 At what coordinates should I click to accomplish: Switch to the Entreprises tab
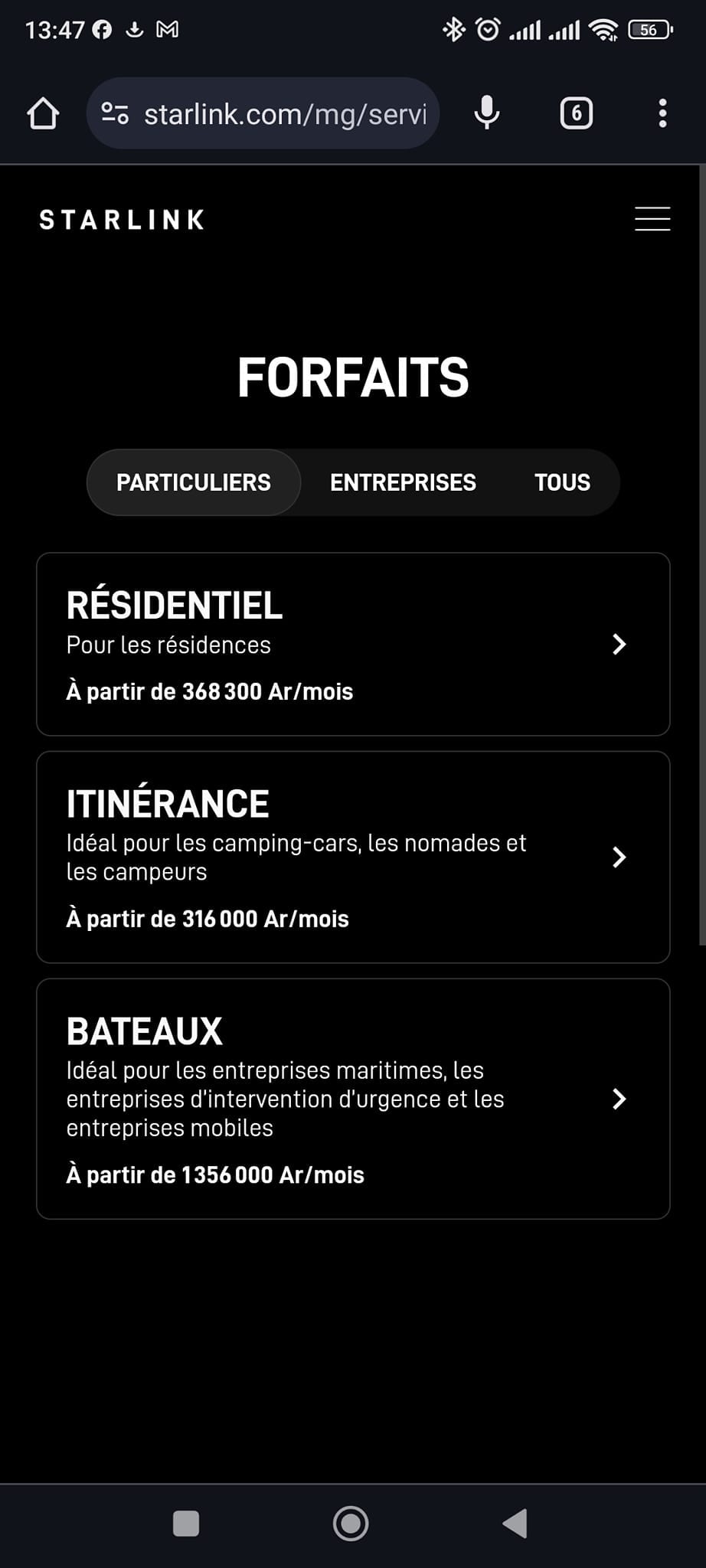[403, 482]
